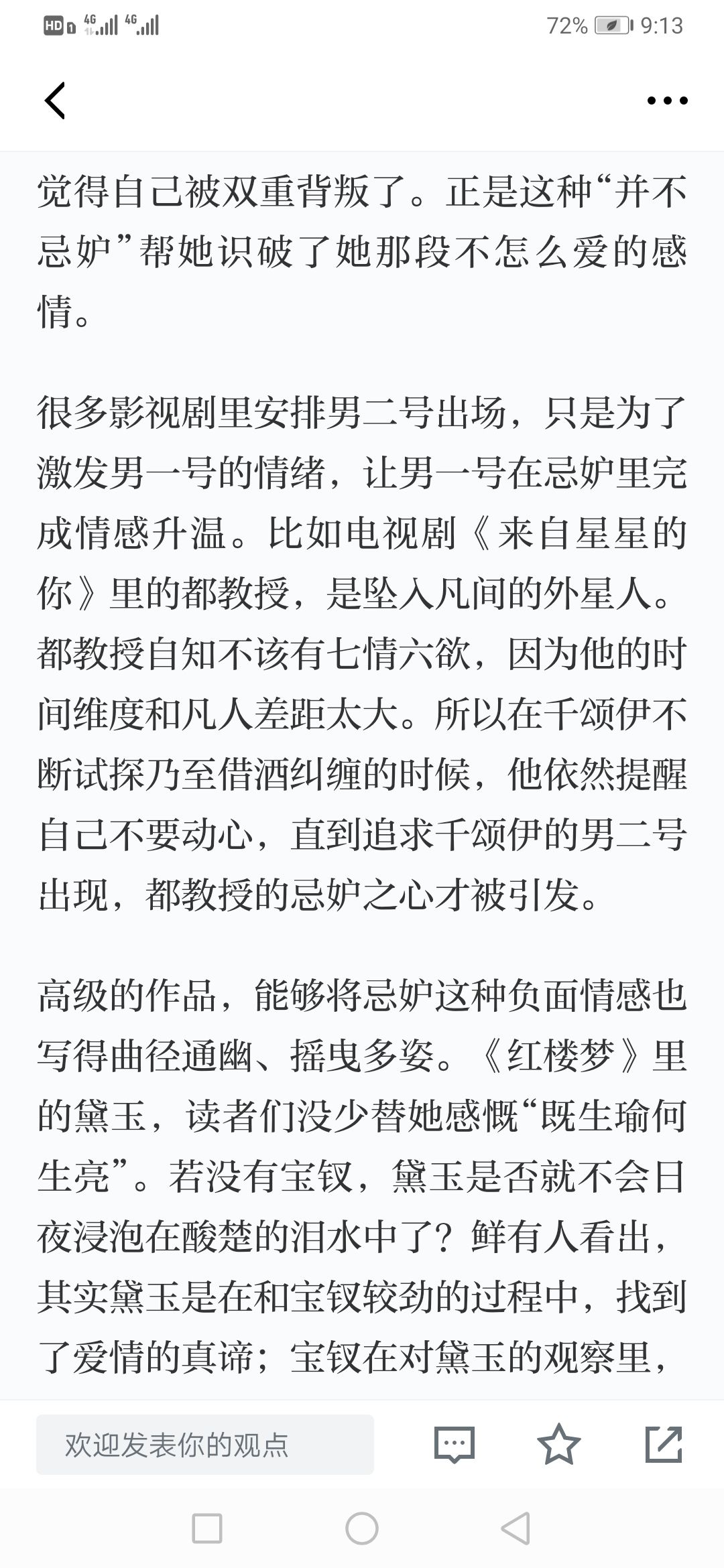Share the article via the share icon

coord(664,1444)
